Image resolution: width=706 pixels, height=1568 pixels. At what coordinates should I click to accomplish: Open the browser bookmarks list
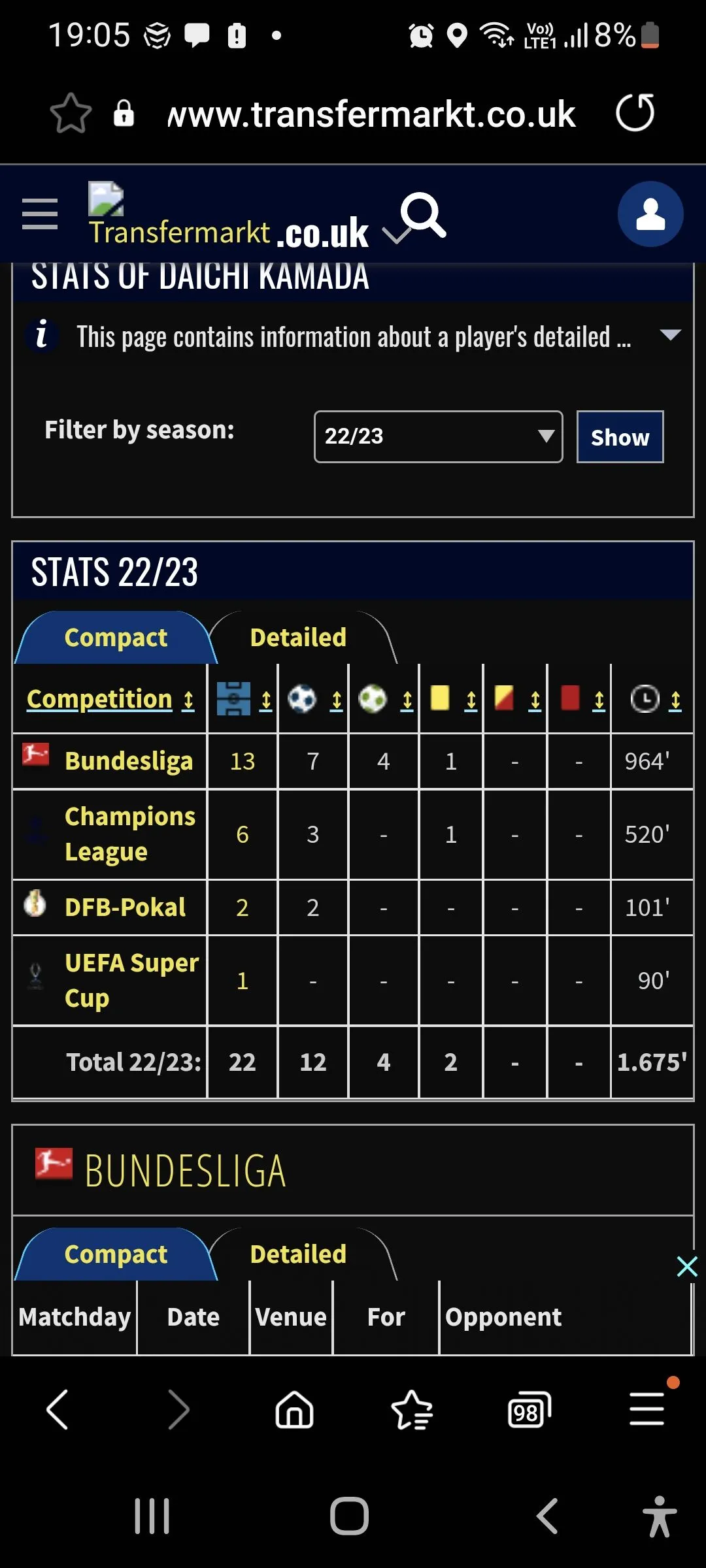(x=412, y=1410)
